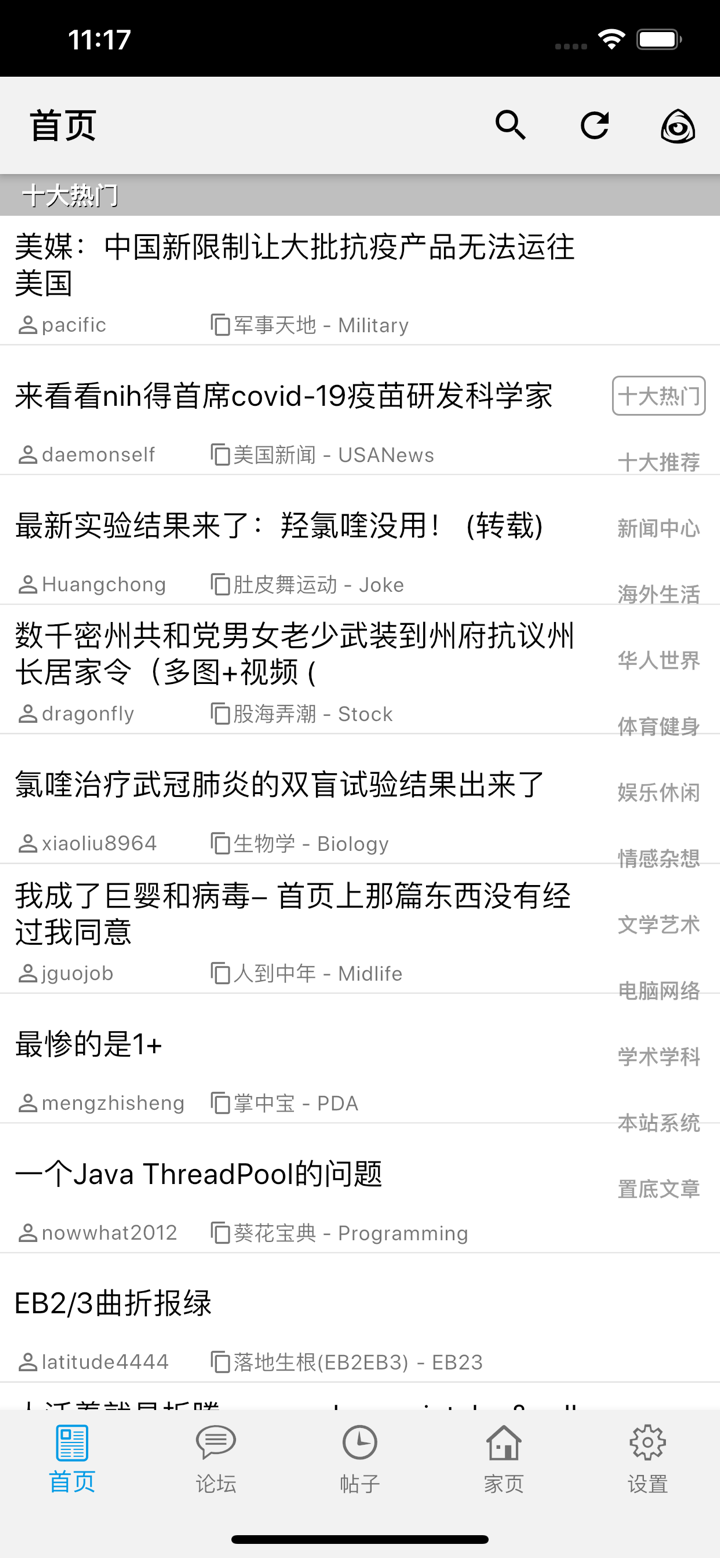
Task: Tap the home indicator bar at bottom
Action: pyautogui.click(x=360, y=1540)
